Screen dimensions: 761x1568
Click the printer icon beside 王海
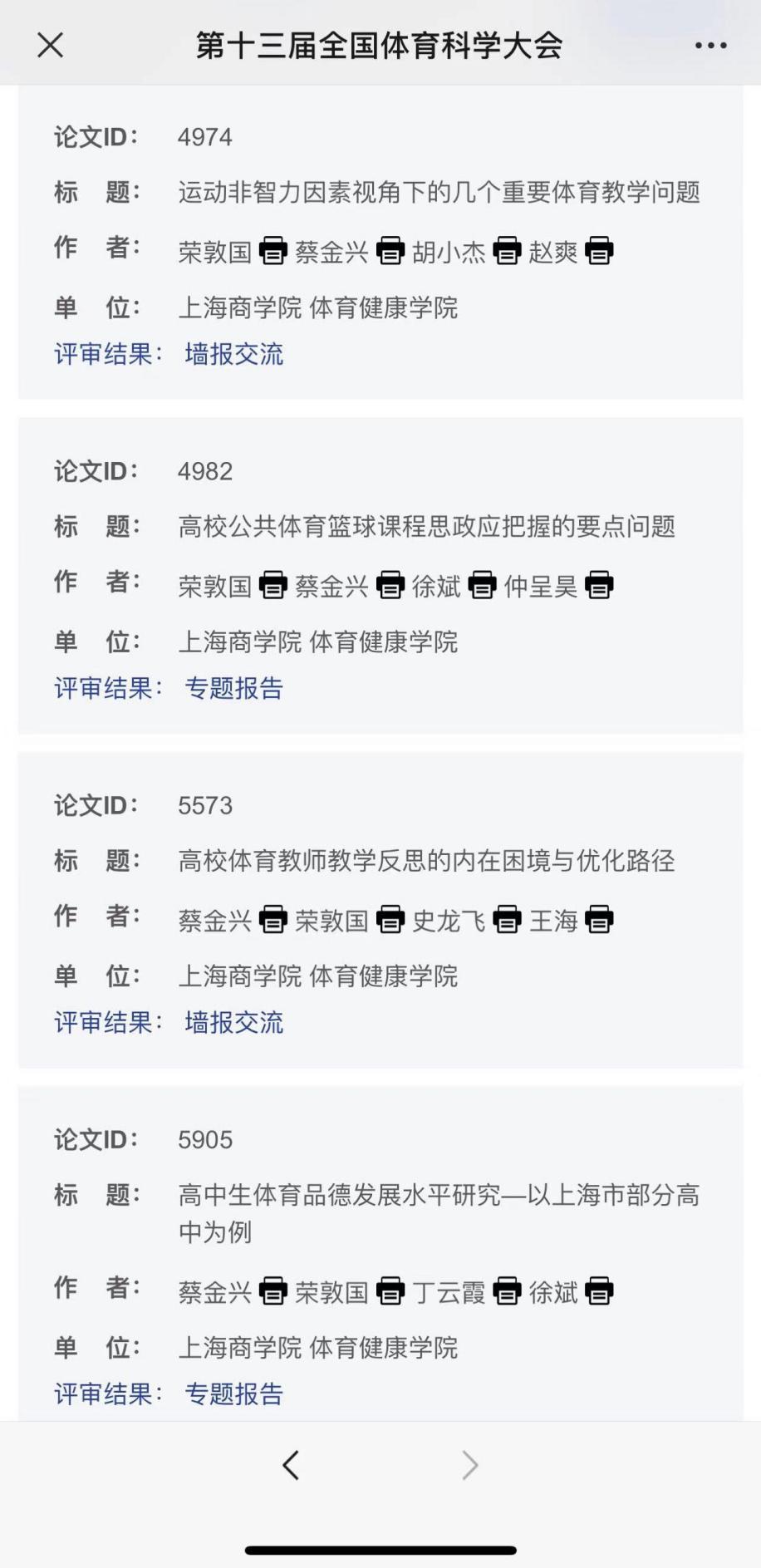[x=600, y=920]
